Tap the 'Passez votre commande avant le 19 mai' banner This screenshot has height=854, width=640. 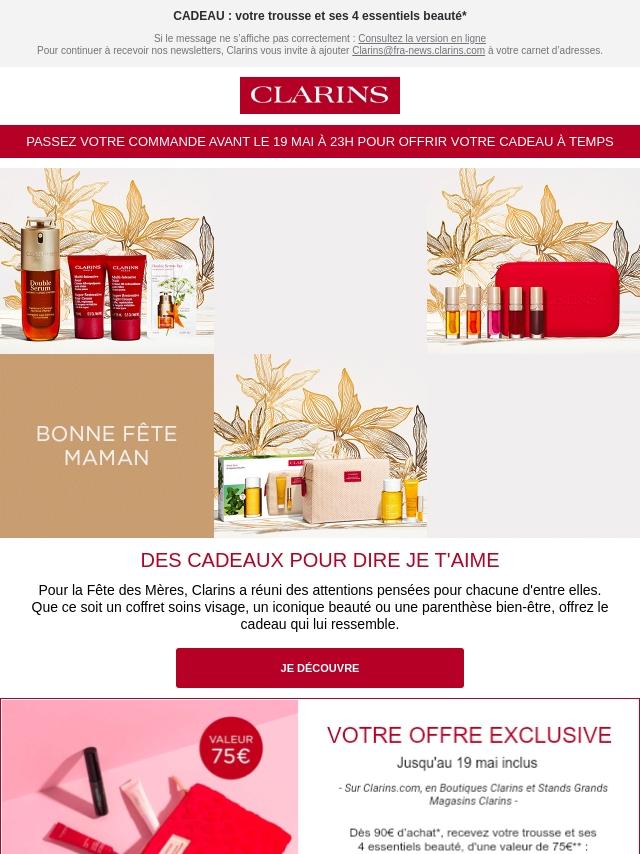[320, 142]
